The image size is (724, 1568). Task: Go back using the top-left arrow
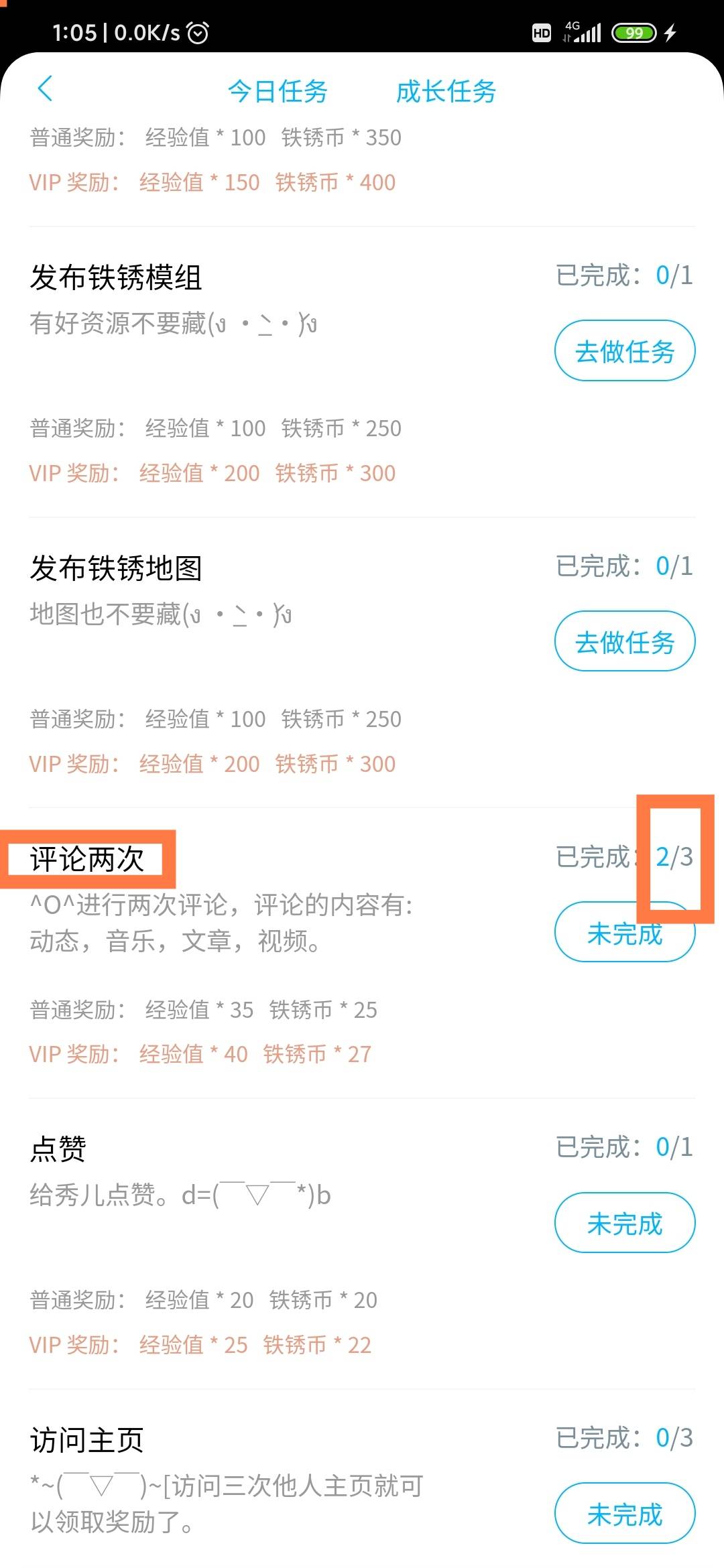point(45,88)
